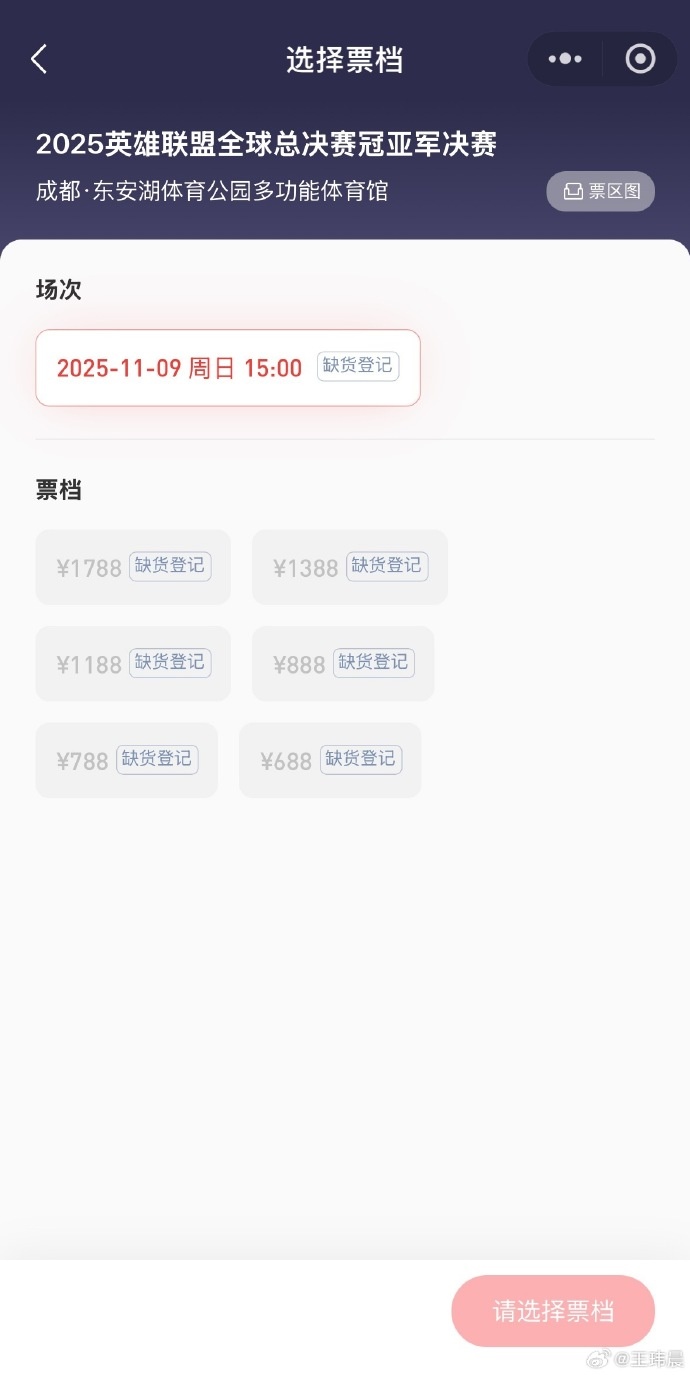Select the 2025-11-09 周日 15:00 session
Screen dimensions: 690x1375
[x=227, y=367]
